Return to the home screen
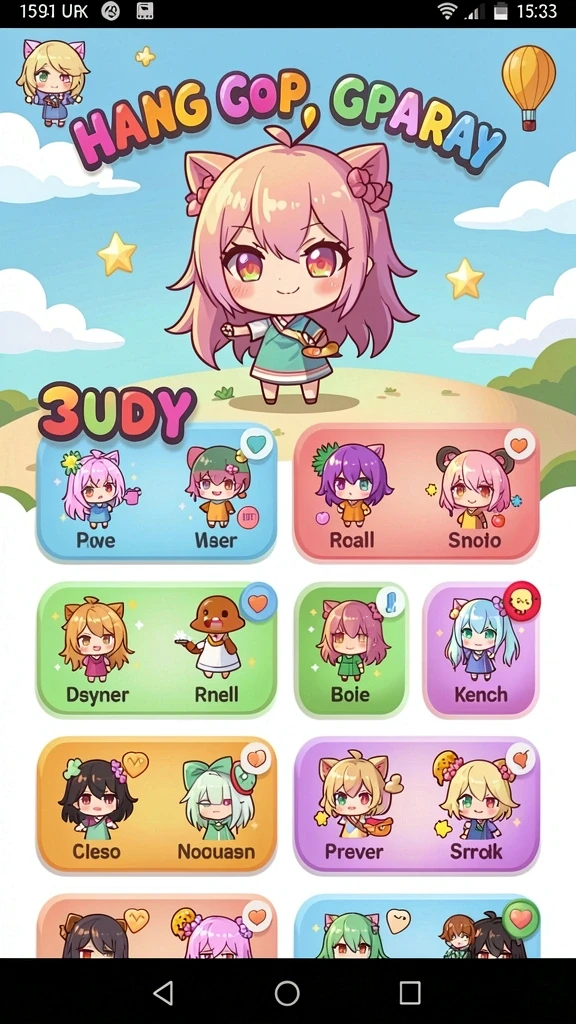 point(287,993)
